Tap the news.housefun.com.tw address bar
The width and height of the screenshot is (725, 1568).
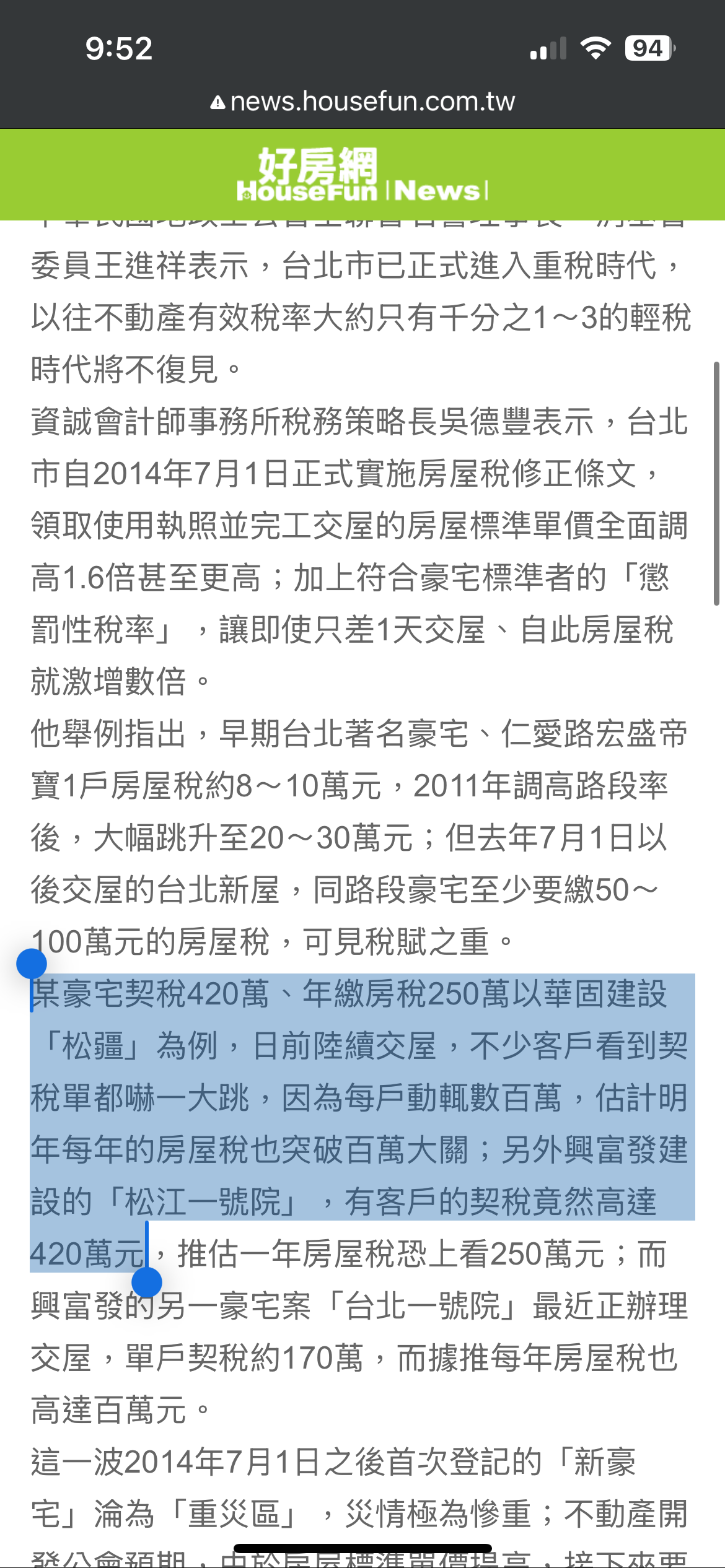(362, 102)
